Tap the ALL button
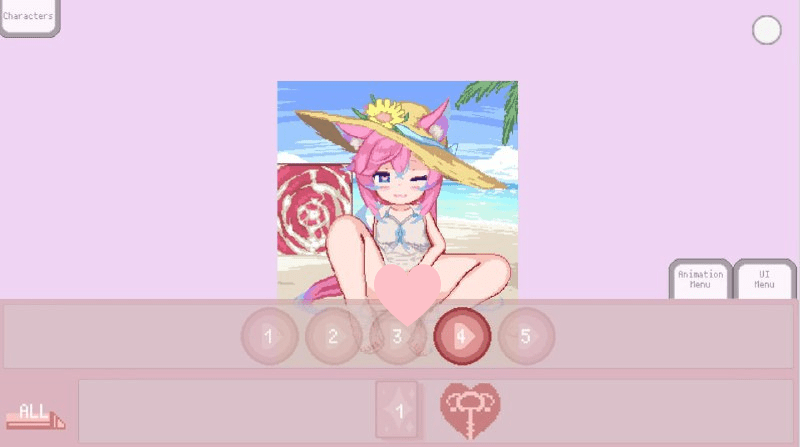The width and height of the screenshot is (800, 447). (34, 412)
